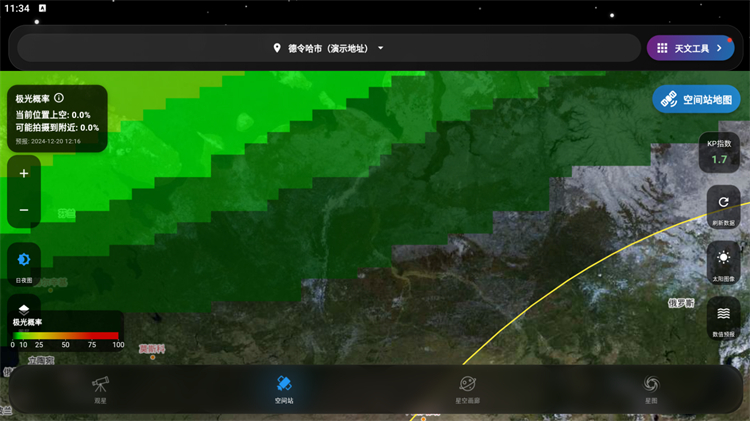This screenshot has height=421, width=750.
Task: Toggle the 日夜图 day-night overlay
Action: (24, 262)
